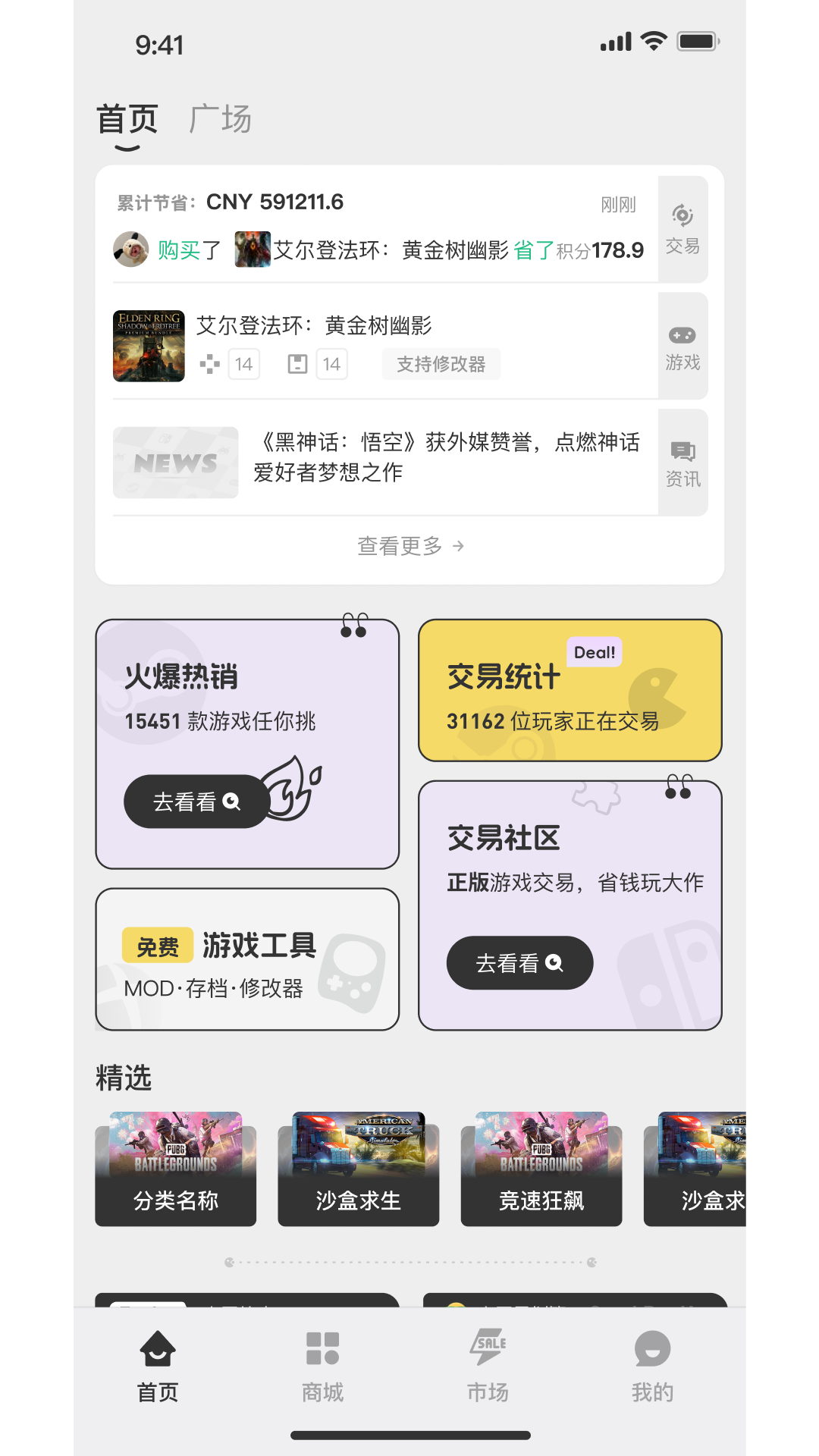
Task: Tap 去看看 in the 火爆热销 card
Action: coord(196,802)
